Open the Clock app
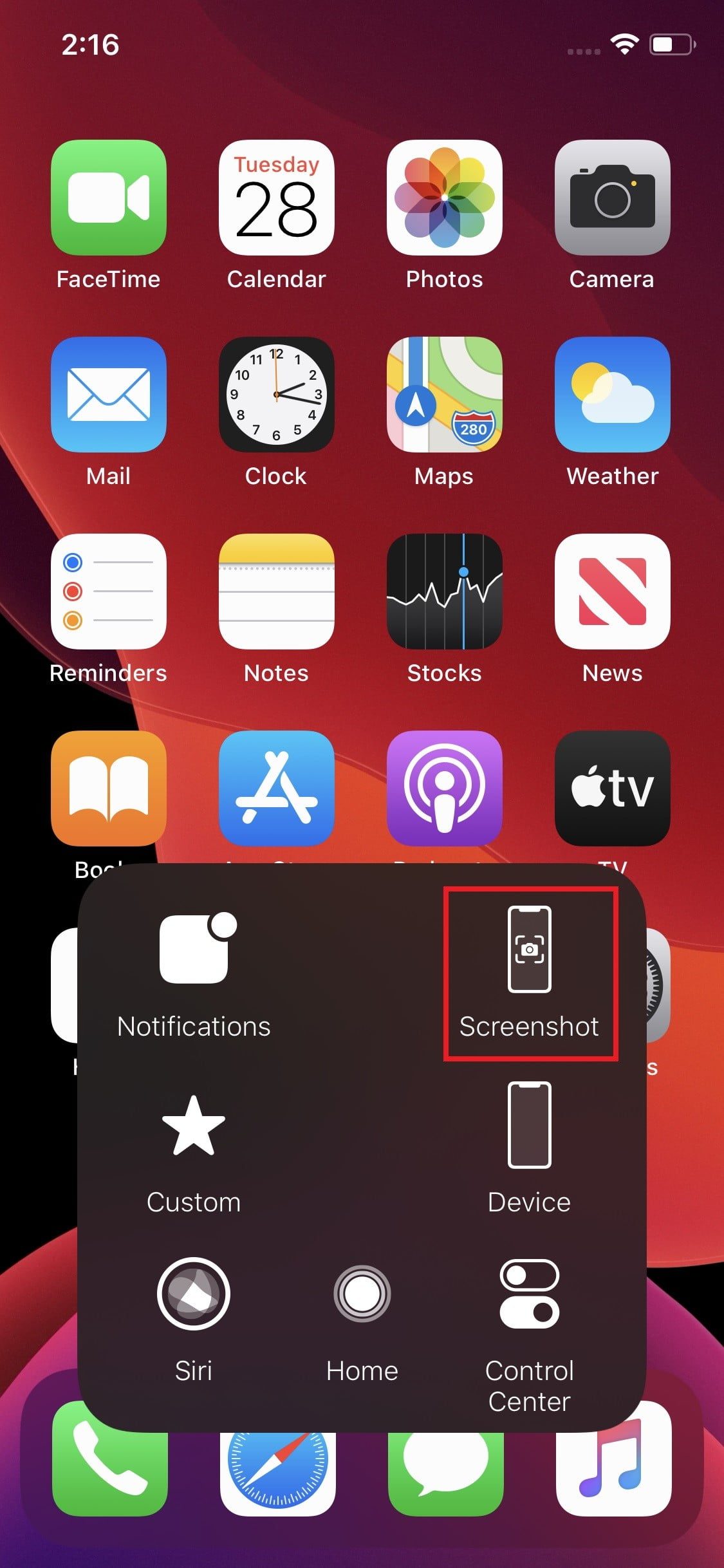 click(277, 395)
